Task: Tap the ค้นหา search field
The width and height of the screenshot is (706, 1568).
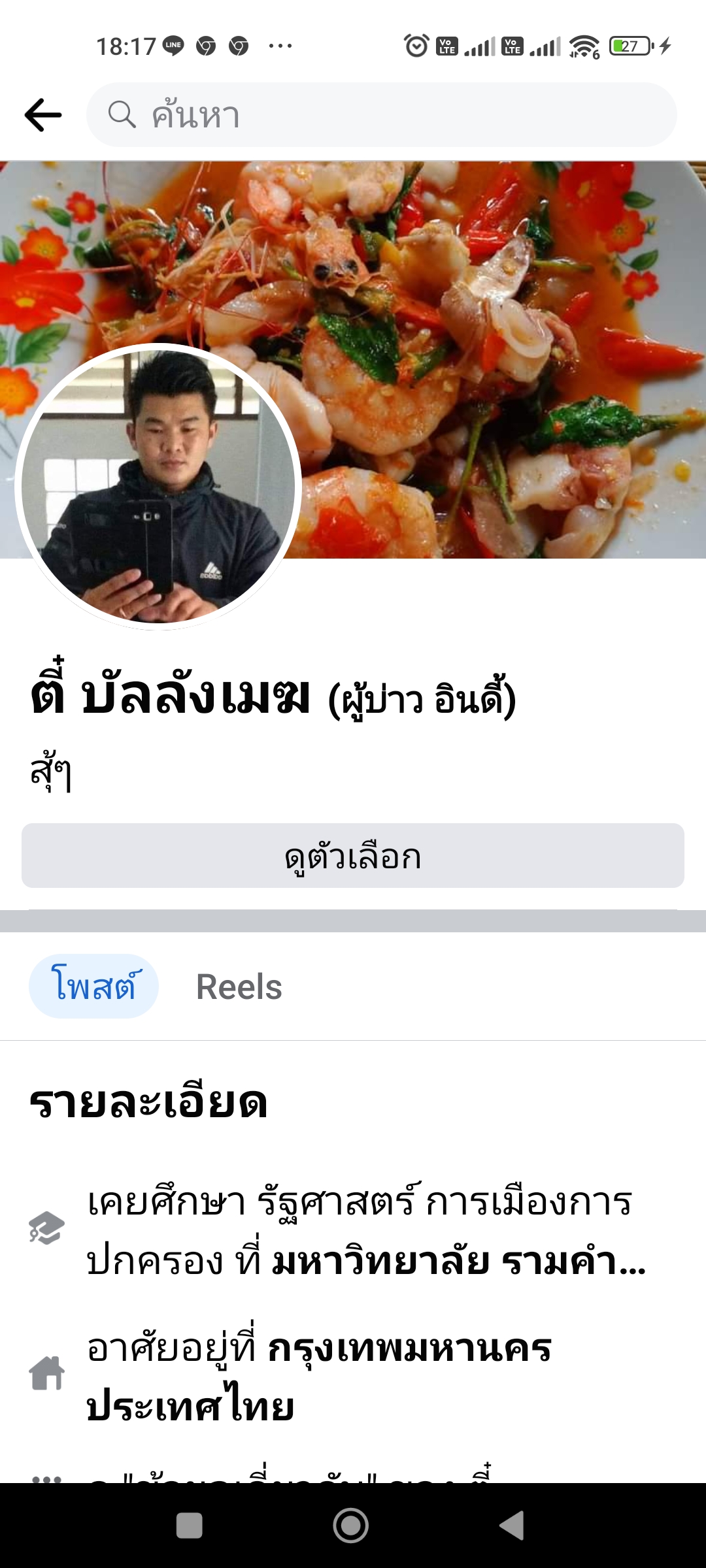Action: click(x=381, y=115)
